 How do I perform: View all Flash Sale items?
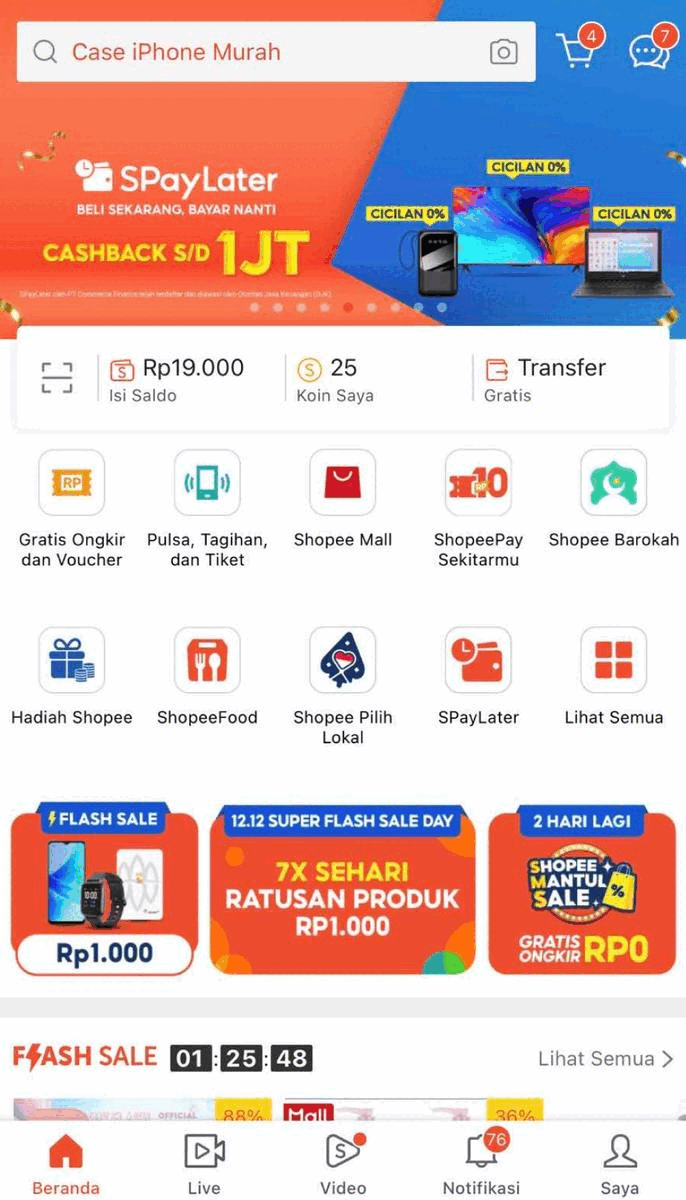605,1058
